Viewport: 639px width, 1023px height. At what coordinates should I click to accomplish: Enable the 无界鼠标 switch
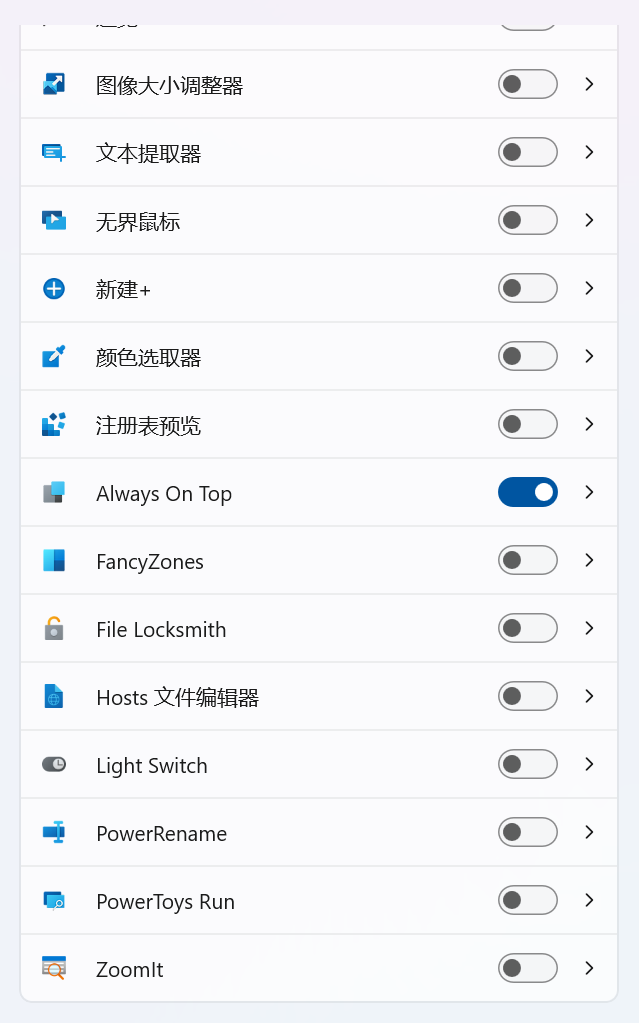click(x=527, y=220)
